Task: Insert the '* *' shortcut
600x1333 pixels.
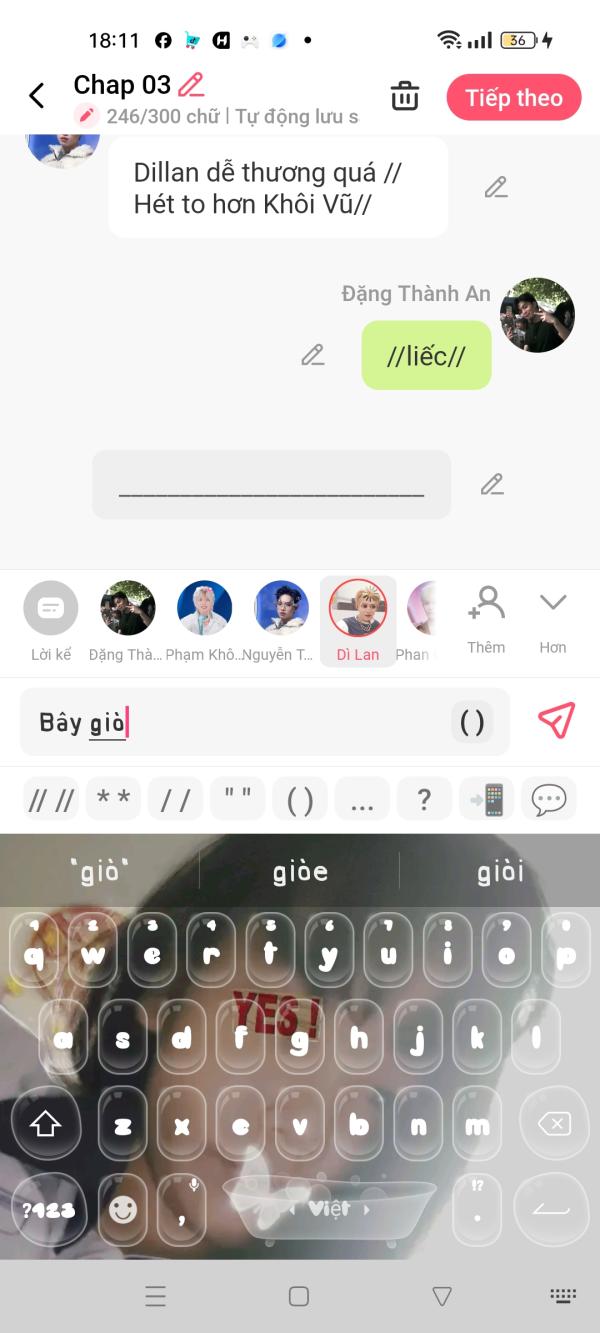Action: coord(113,799)
